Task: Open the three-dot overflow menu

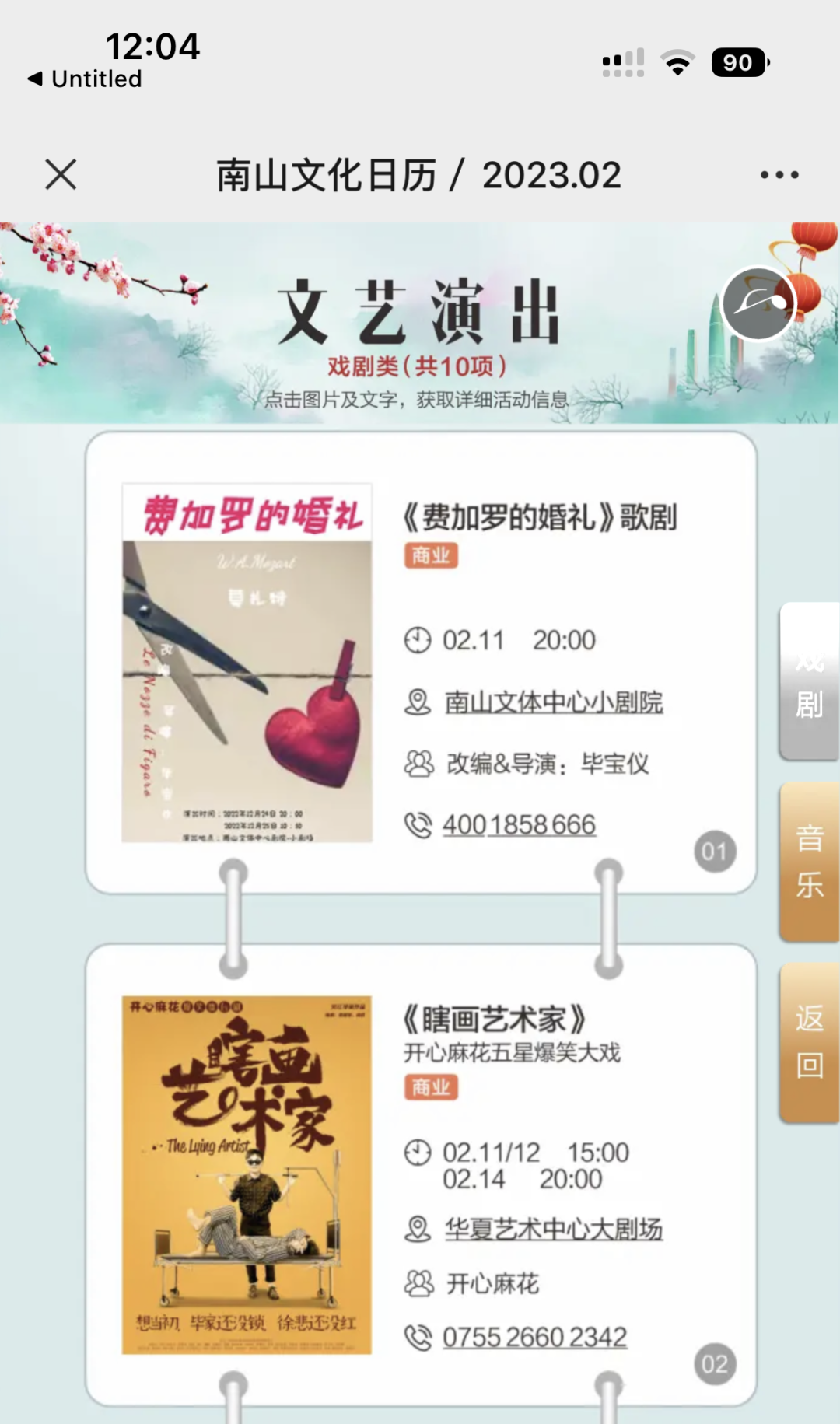Action: tap(779, 175)
